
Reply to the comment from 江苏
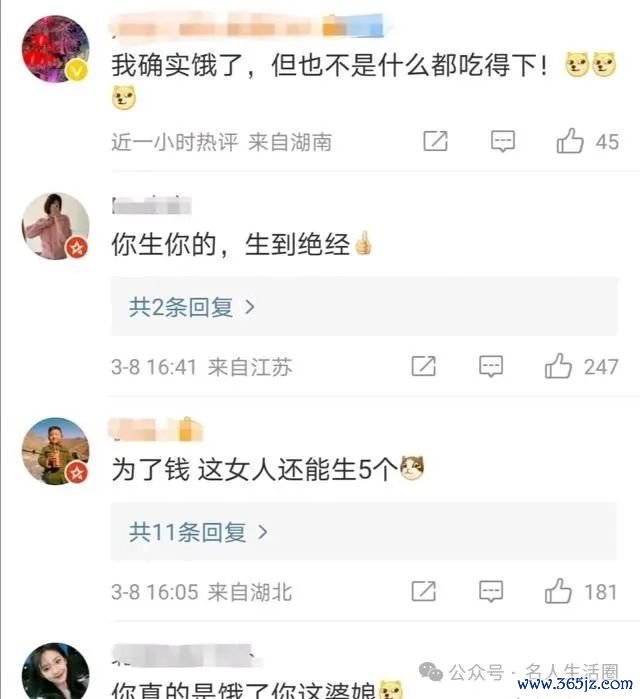coord(490,367)
